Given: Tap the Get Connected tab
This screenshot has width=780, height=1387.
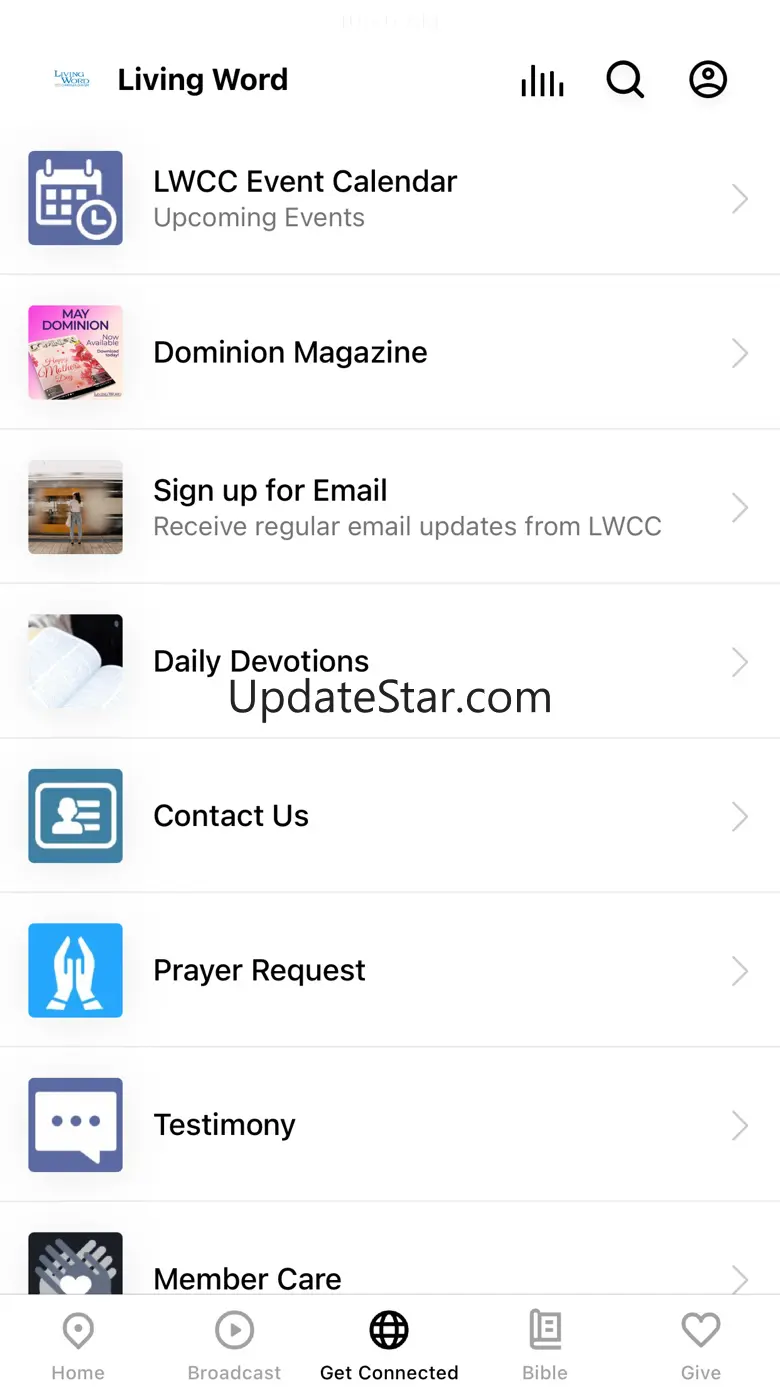Looking at the screenshot, I should 389,1344.
